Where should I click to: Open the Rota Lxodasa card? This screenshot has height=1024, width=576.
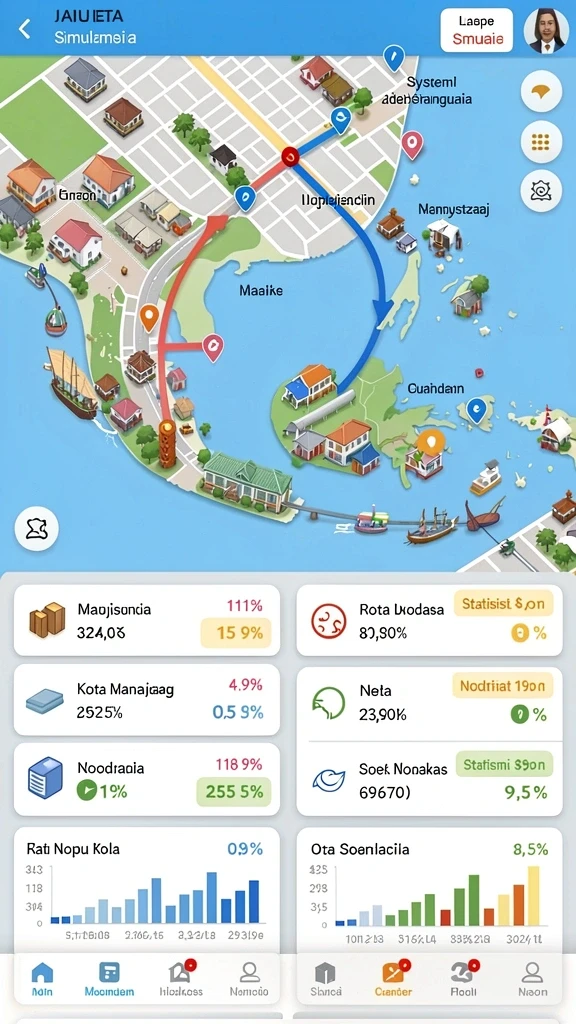429,620
